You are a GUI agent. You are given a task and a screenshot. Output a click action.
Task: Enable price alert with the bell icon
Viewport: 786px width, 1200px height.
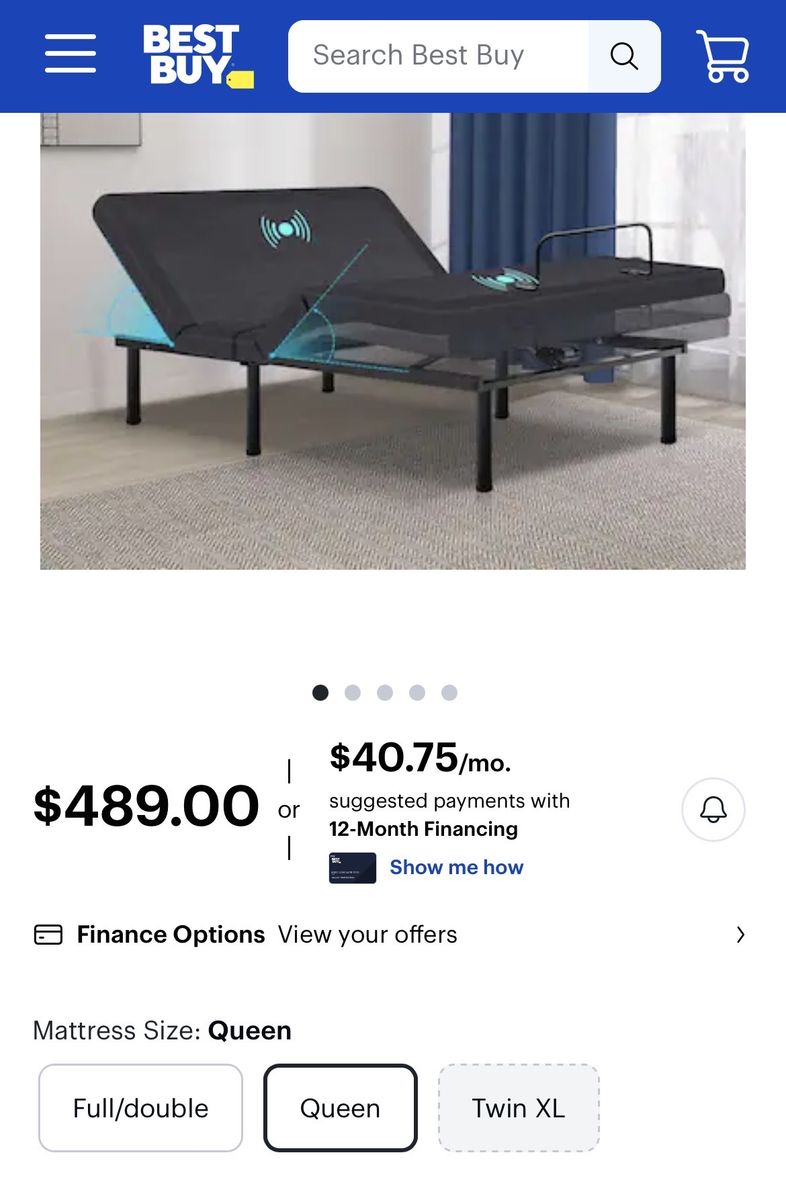pos(713,809)
